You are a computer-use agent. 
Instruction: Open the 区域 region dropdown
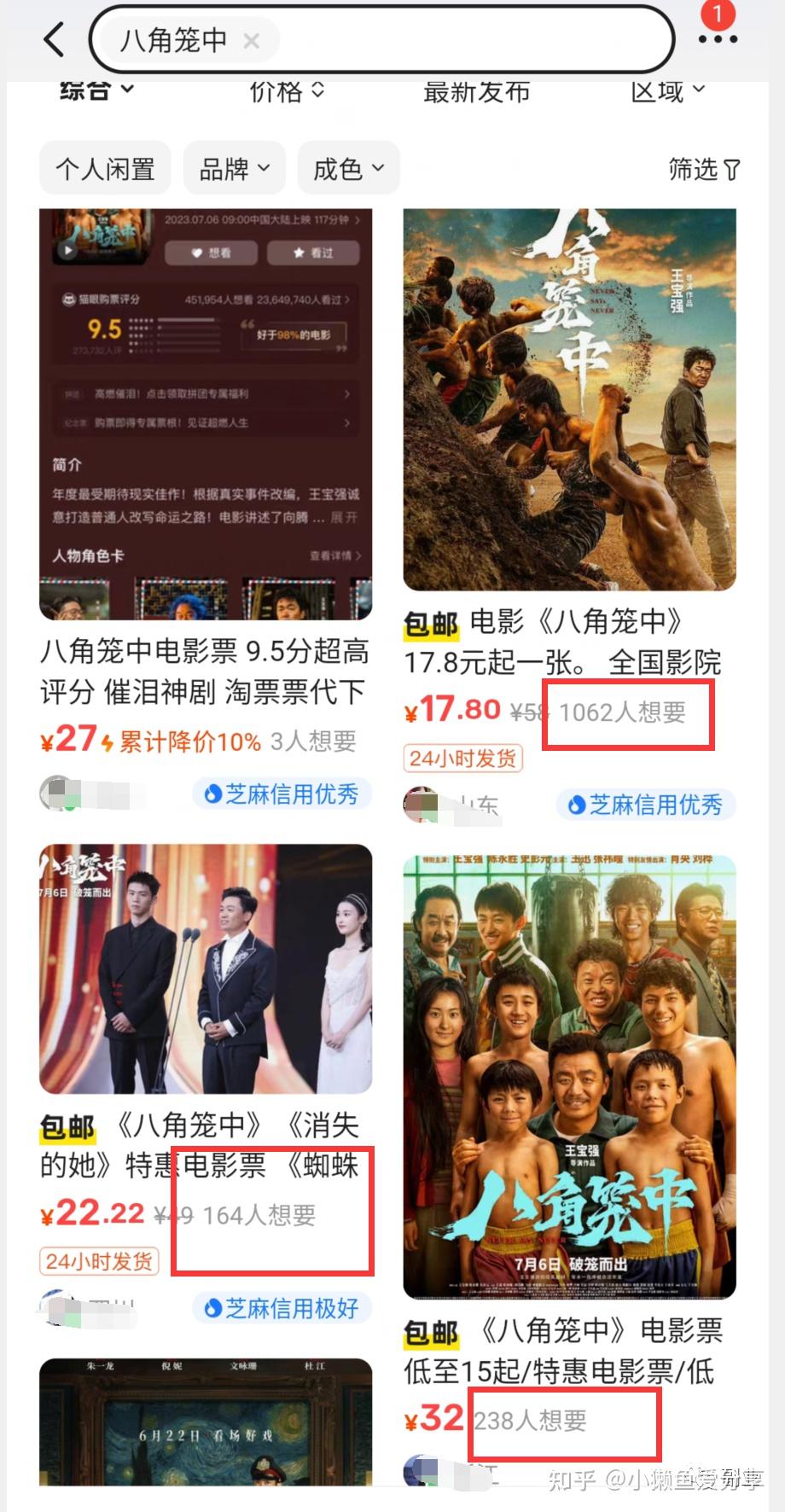[667, 90]
